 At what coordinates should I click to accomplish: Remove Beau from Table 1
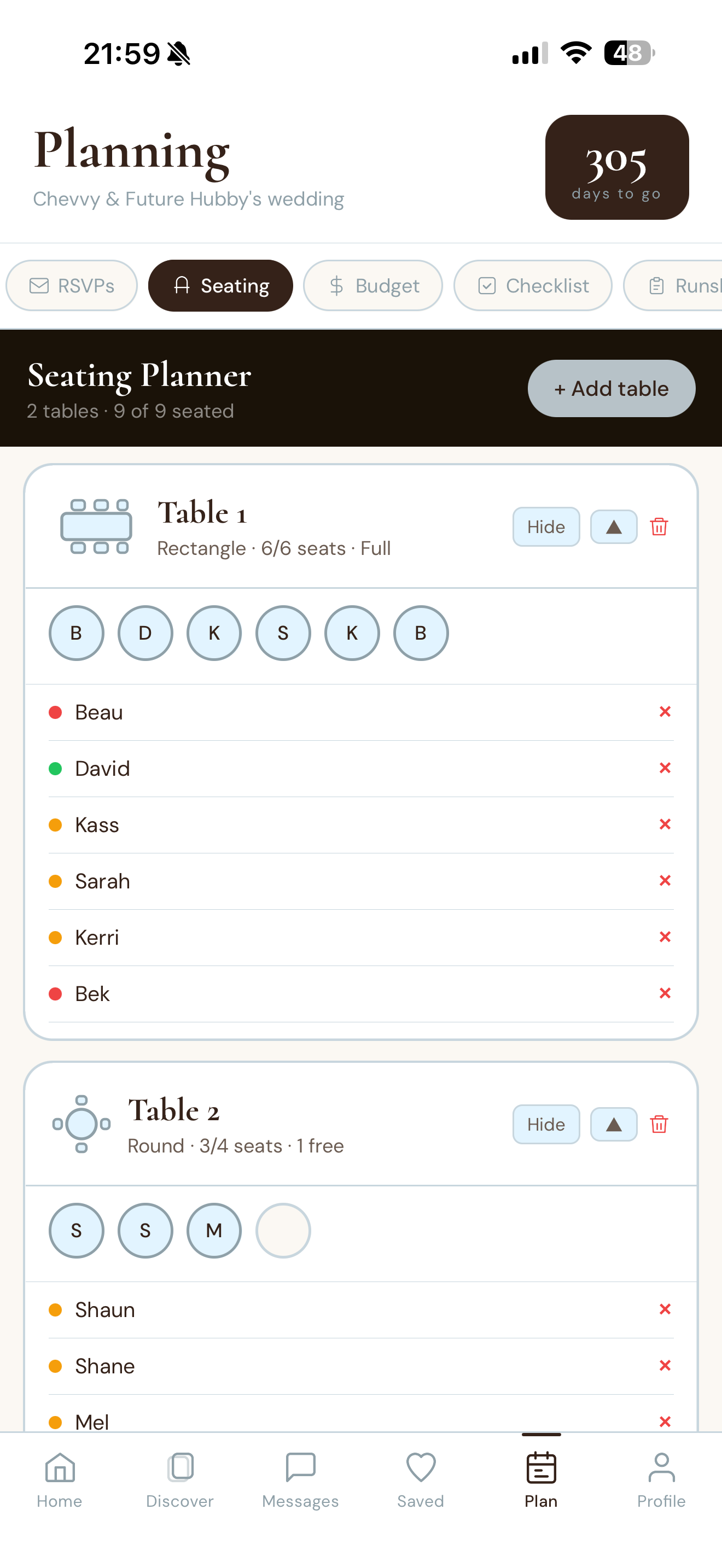tap(665, 712)
